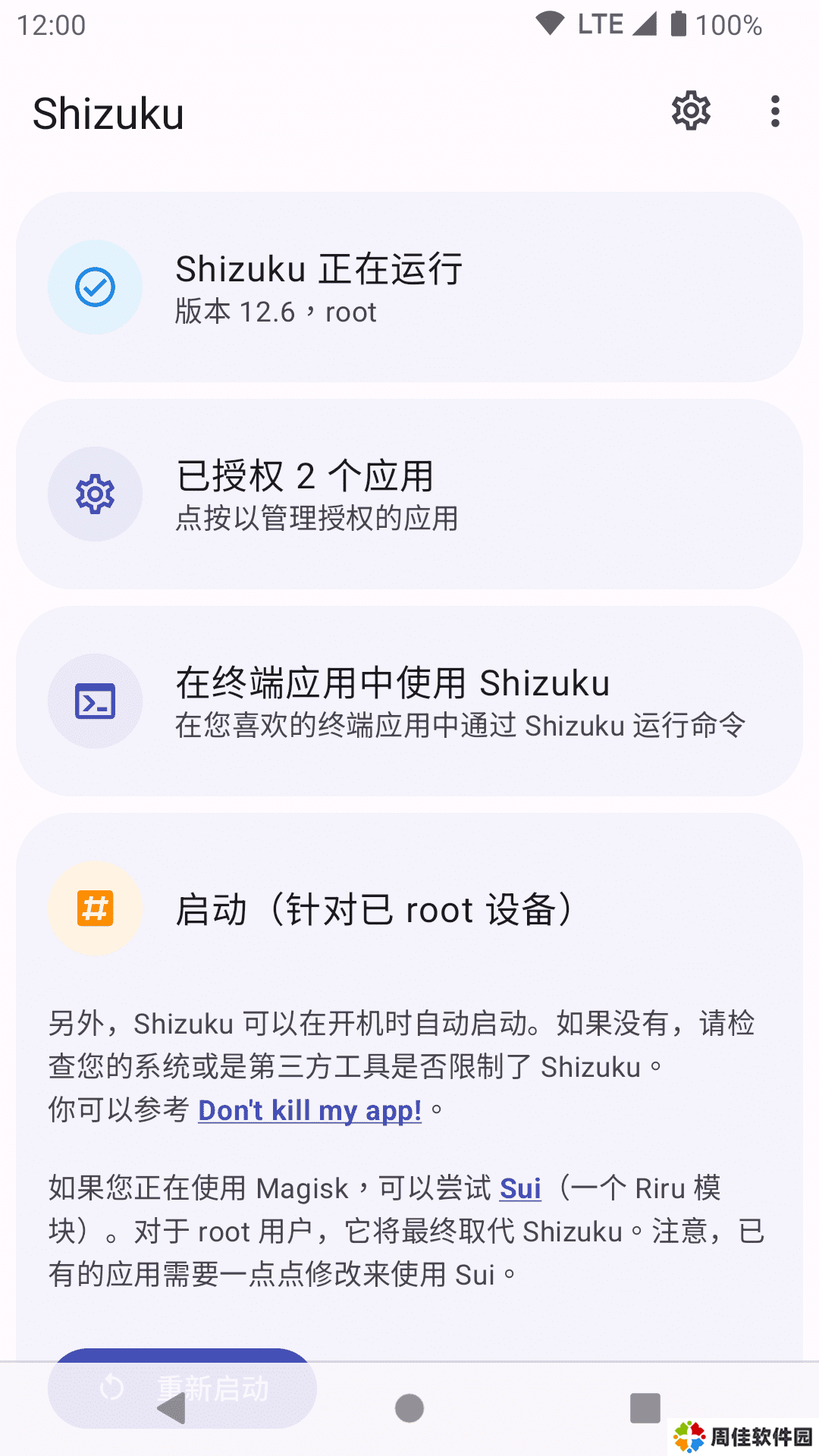Open the 已授权 2 个应用 card
Image resolution: width=819 pixels, height=1456 pixels.
coord(409,494)
